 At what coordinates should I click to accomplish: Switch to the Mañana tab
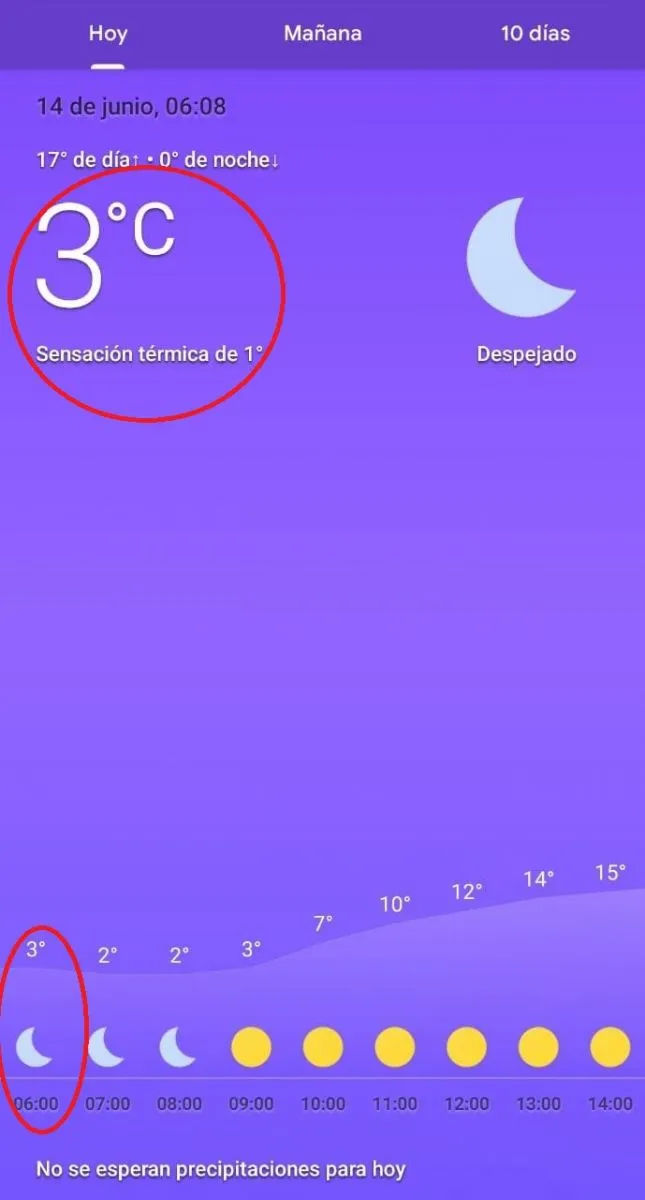(322, 34)
